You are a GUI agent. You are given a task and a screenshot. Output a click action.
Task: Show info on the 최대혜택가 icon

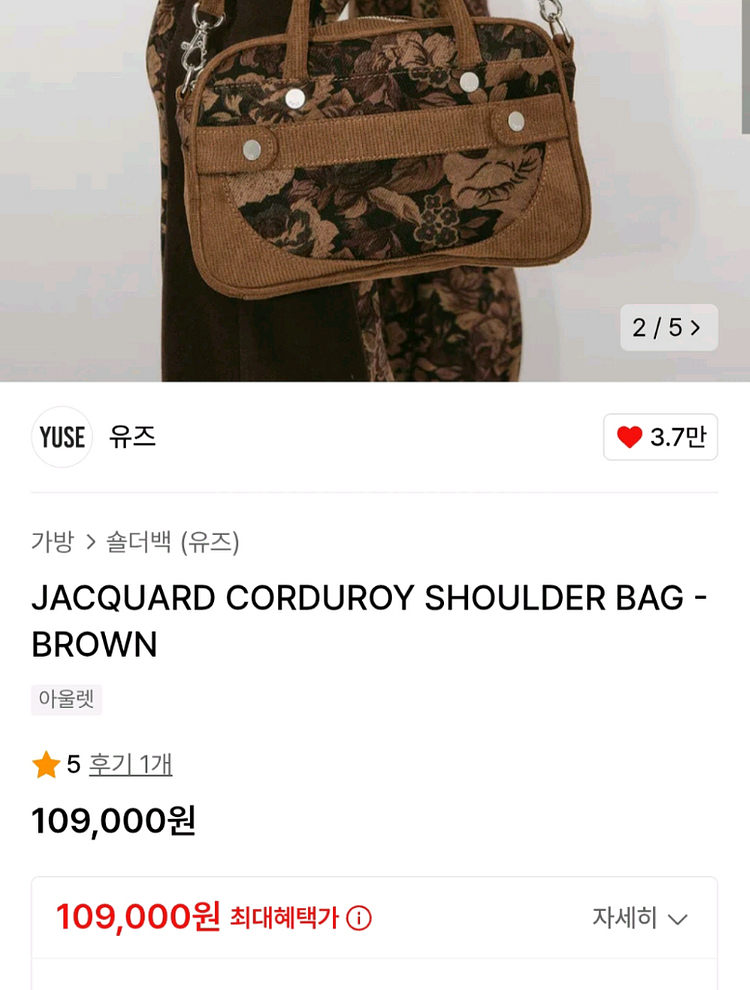click(x=359, y=918)
